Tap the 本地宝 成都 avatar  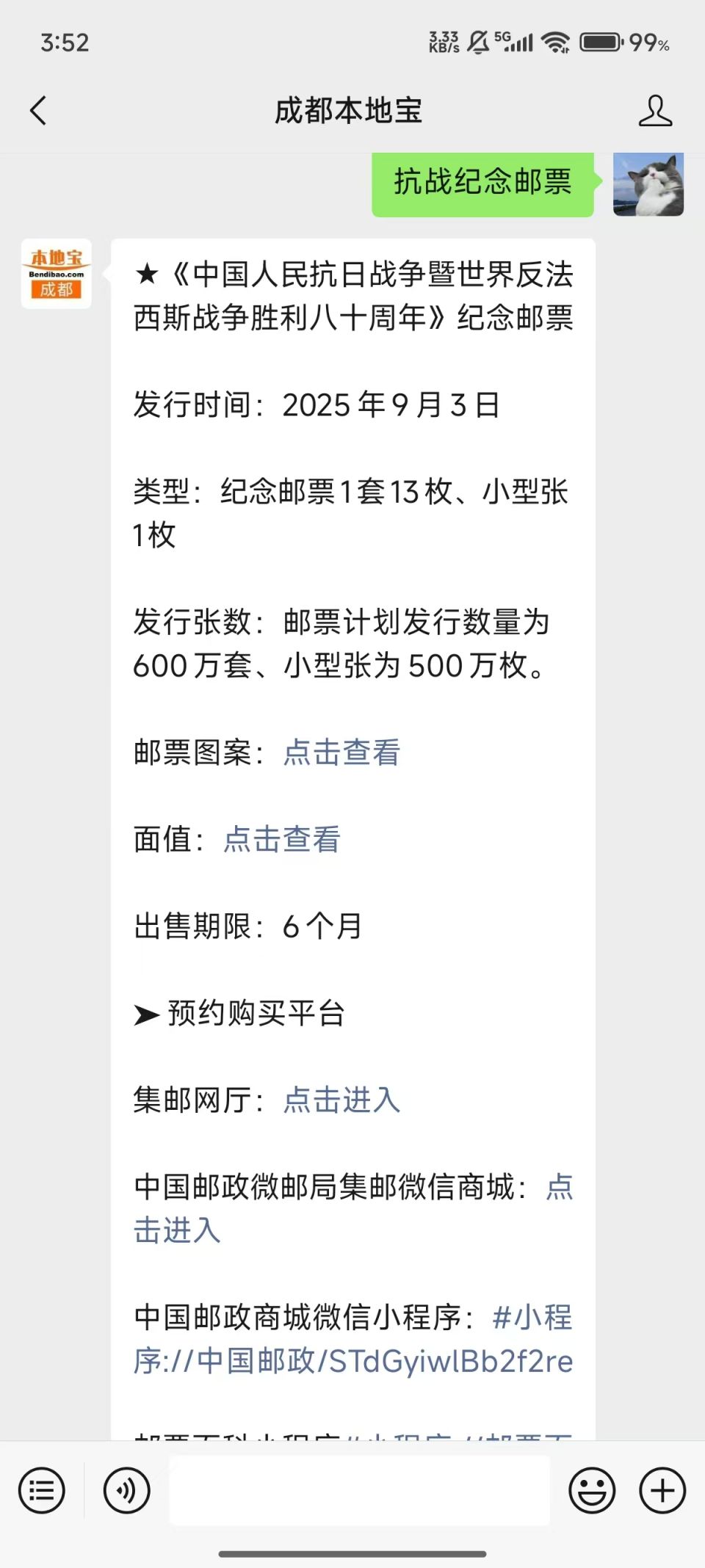tap(57, 274)
